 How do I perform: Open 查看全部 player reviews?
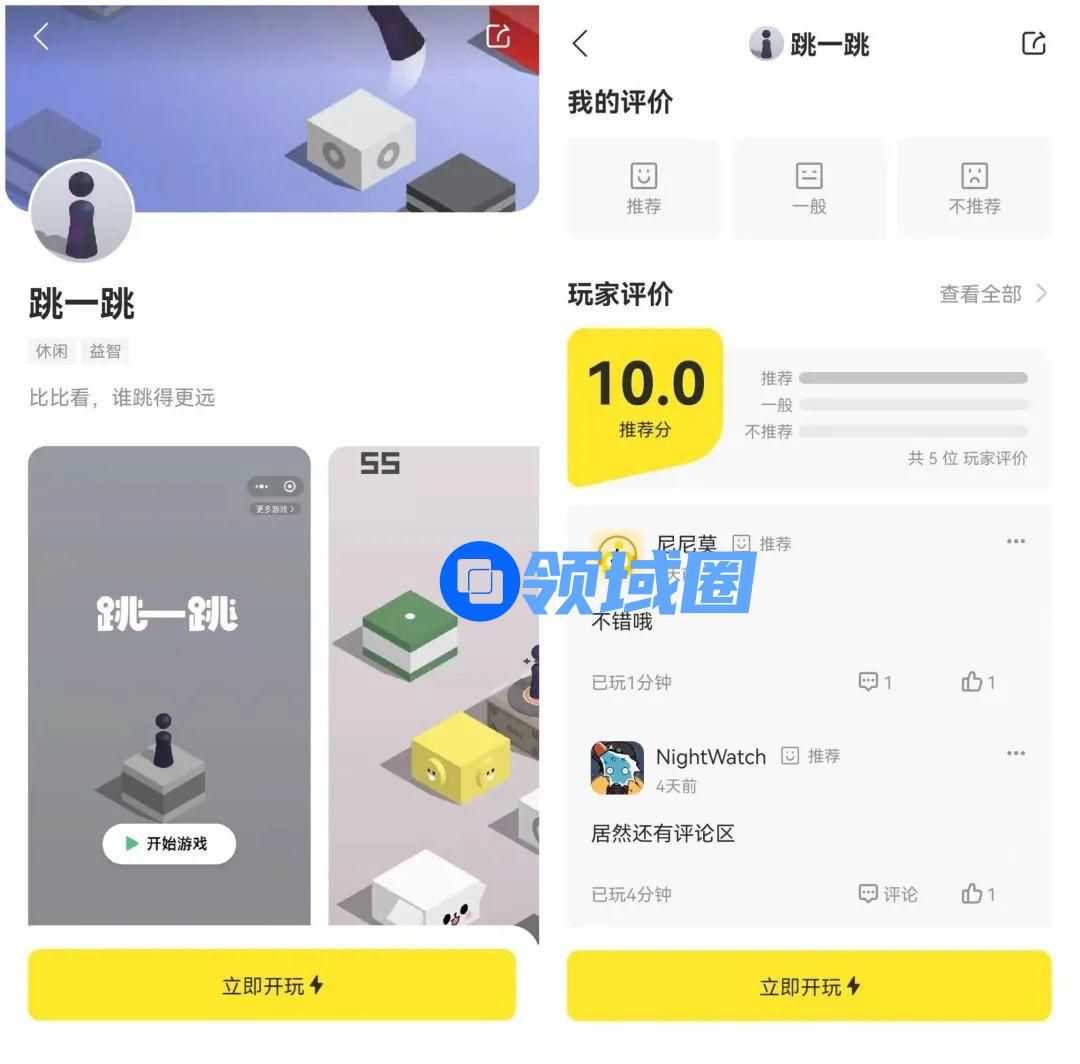point(992,294)
